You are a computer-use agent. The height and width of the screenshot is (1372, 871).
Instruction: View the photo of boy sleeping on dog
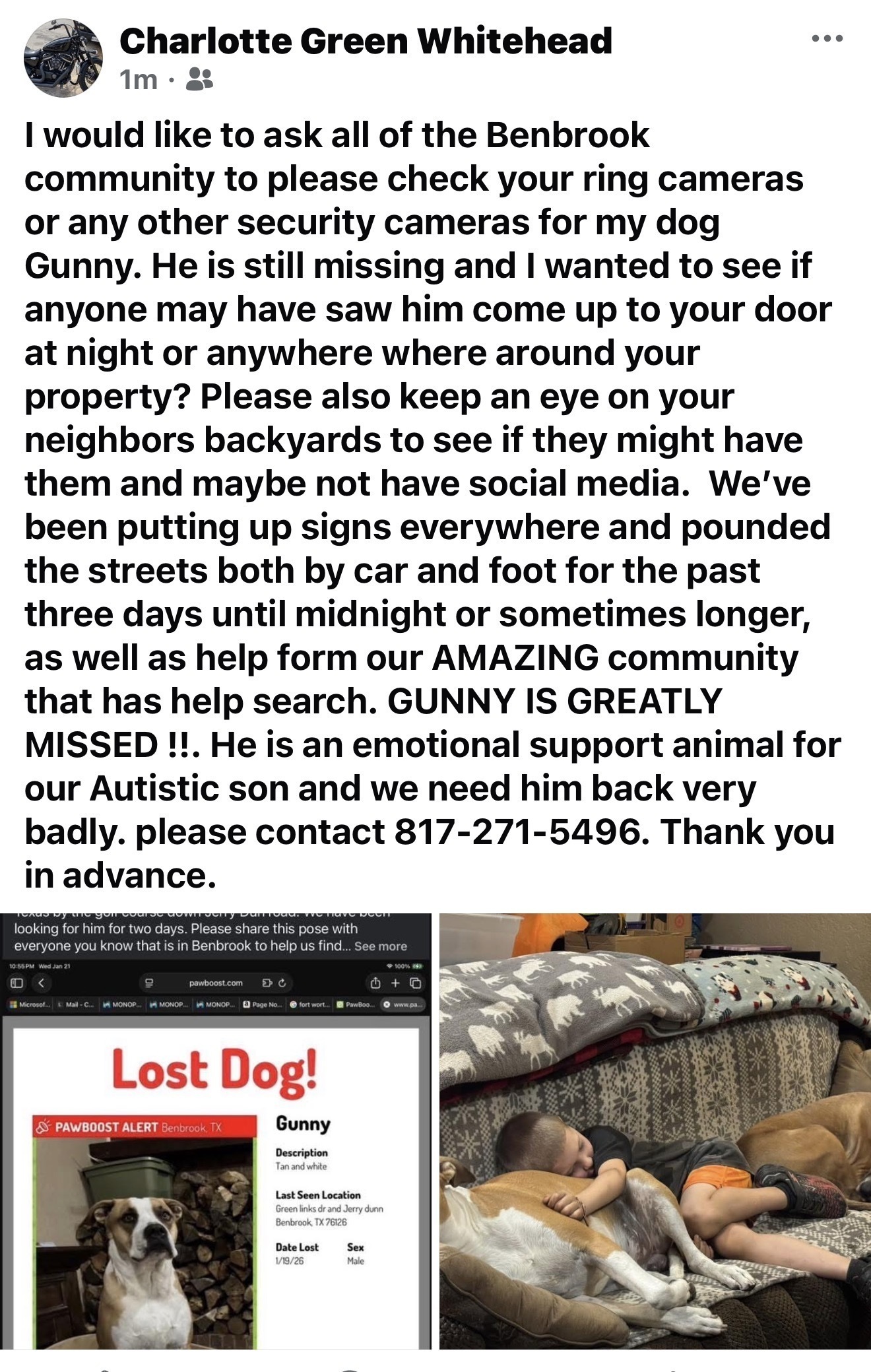(x=655, y=1129)
